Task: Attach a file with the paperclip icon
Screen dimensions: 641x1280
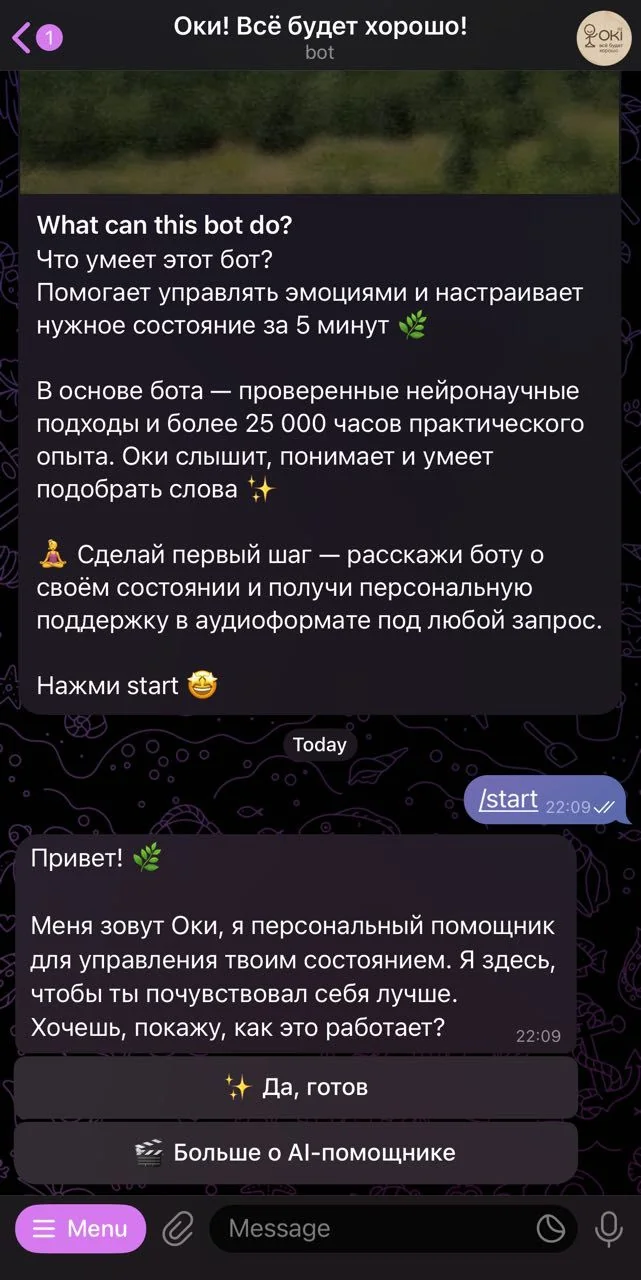Action: (x=178, y=1229)
